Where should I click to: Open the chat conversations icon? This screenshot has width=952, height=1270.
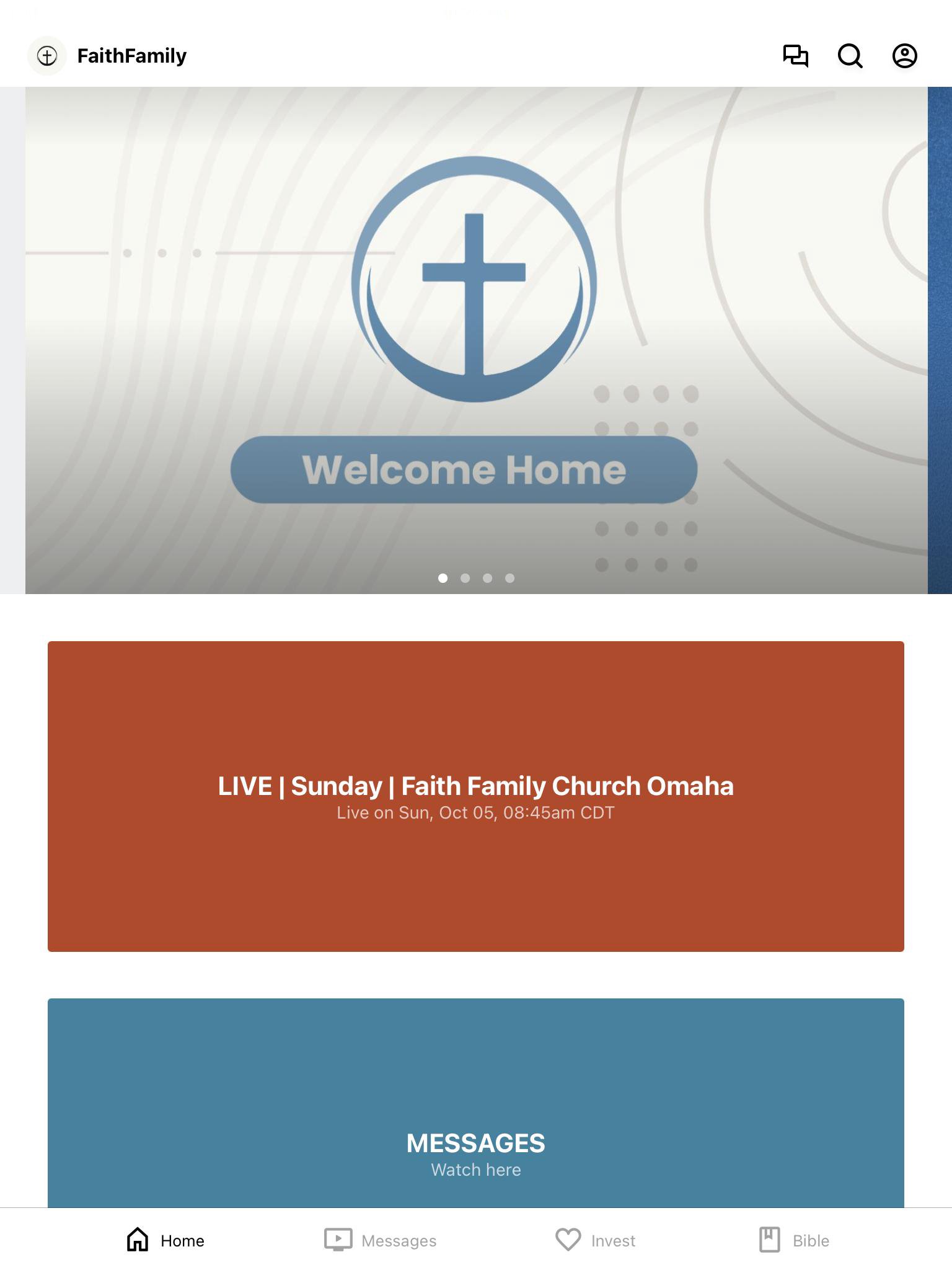[795, 56]
